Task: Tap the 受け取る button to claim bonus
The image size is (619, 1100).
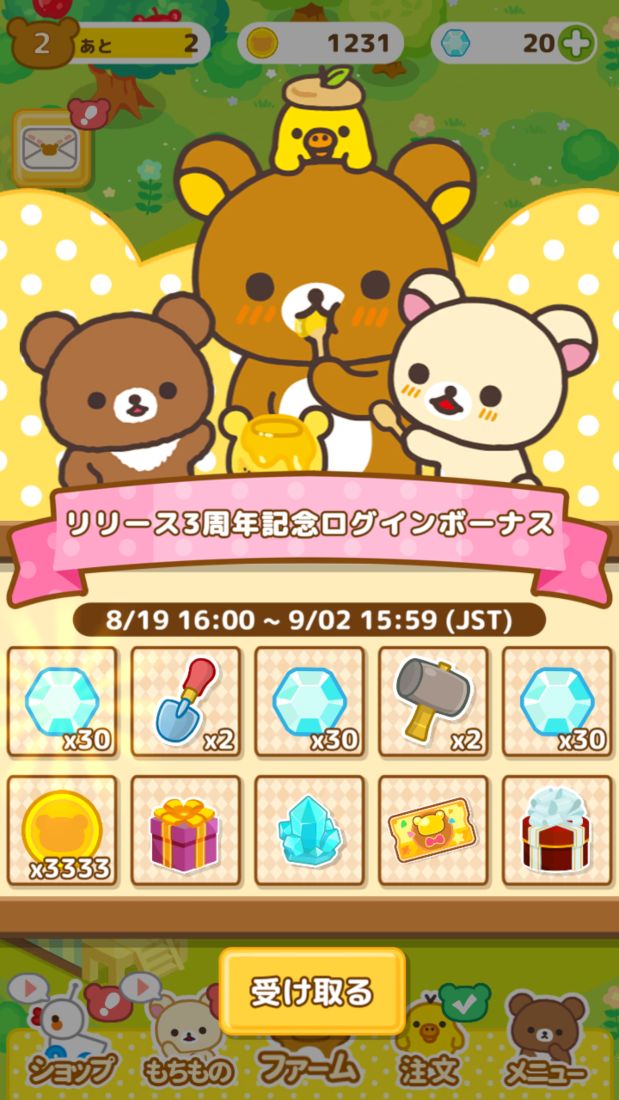Action: [x=312, y=991]
